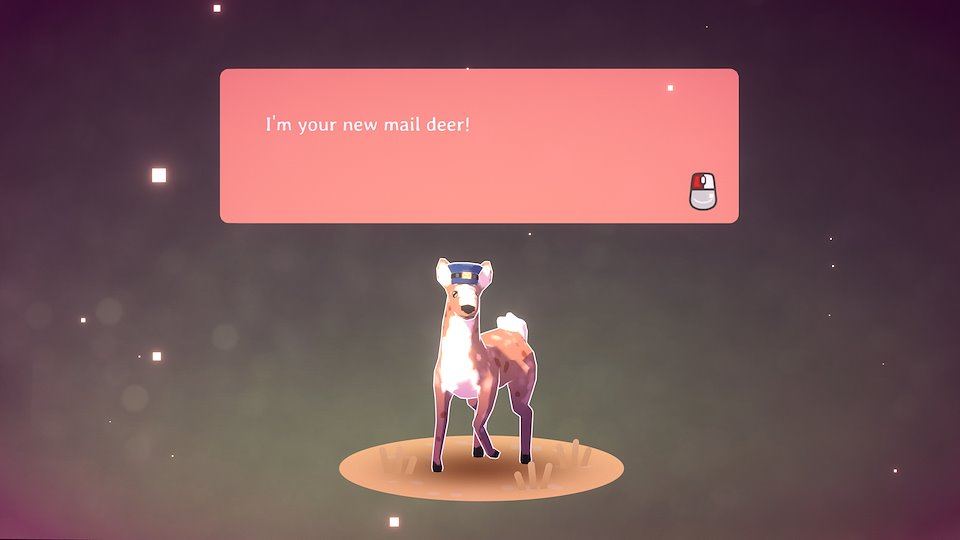Tap the mouse-click icon to continue the dialogue
This screenshot has width=960, height=540.
703,191
